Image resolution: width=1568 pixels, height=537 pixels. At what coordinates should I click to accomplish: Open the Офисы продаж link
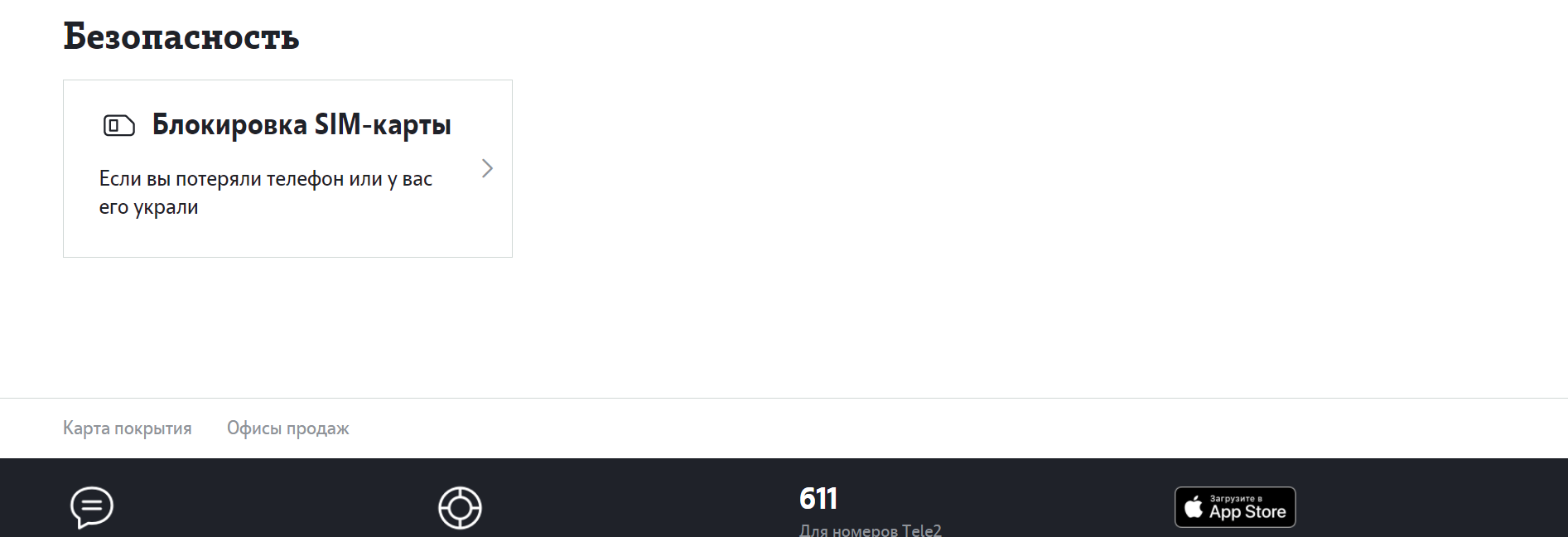coord(288,428)
